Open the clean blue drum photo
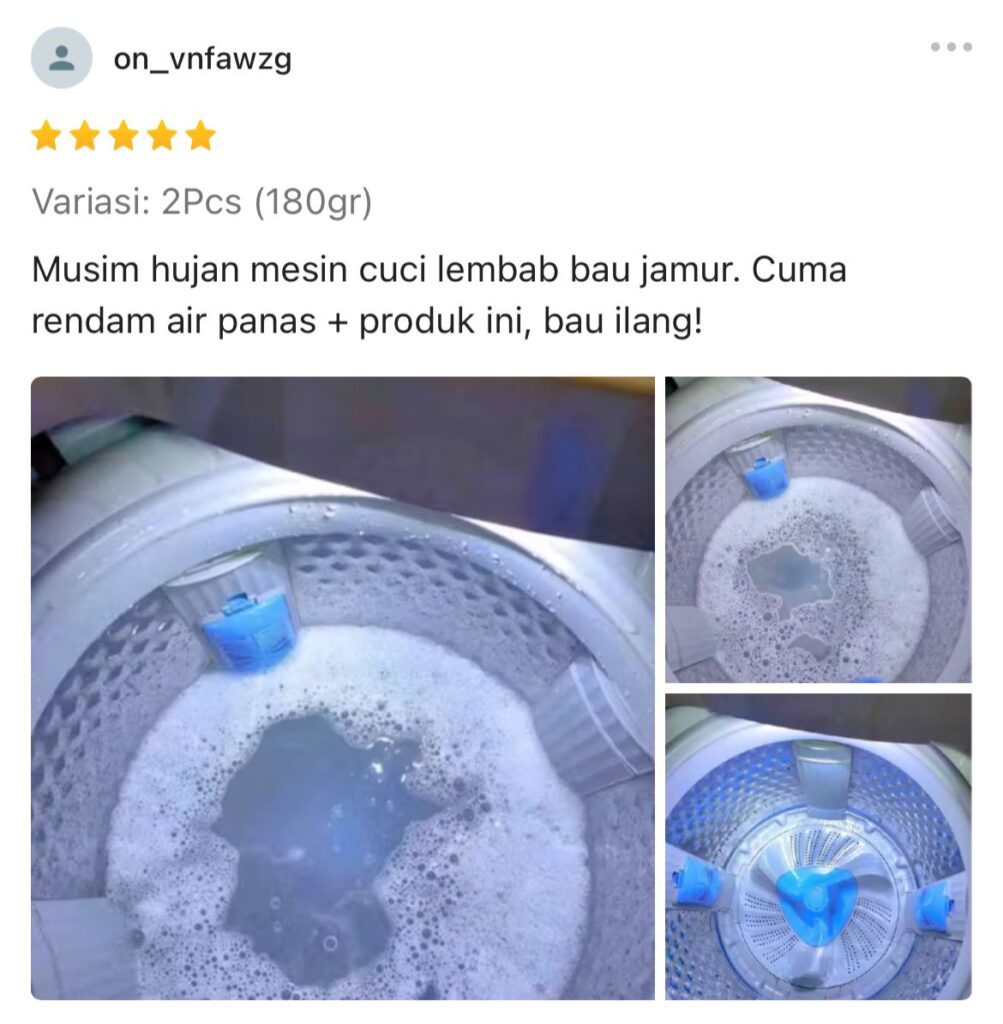Viewport: 1003px width, 1024px height. (818, 846)
